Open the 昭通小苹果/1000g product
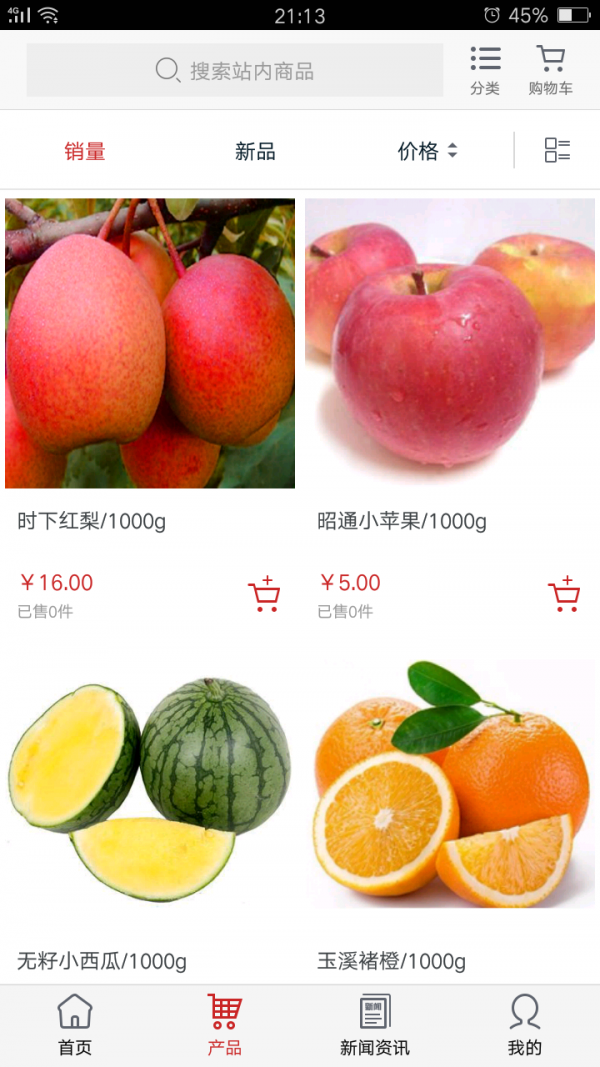The width and height of the screenshot is (600, 1067). [450, 343]
